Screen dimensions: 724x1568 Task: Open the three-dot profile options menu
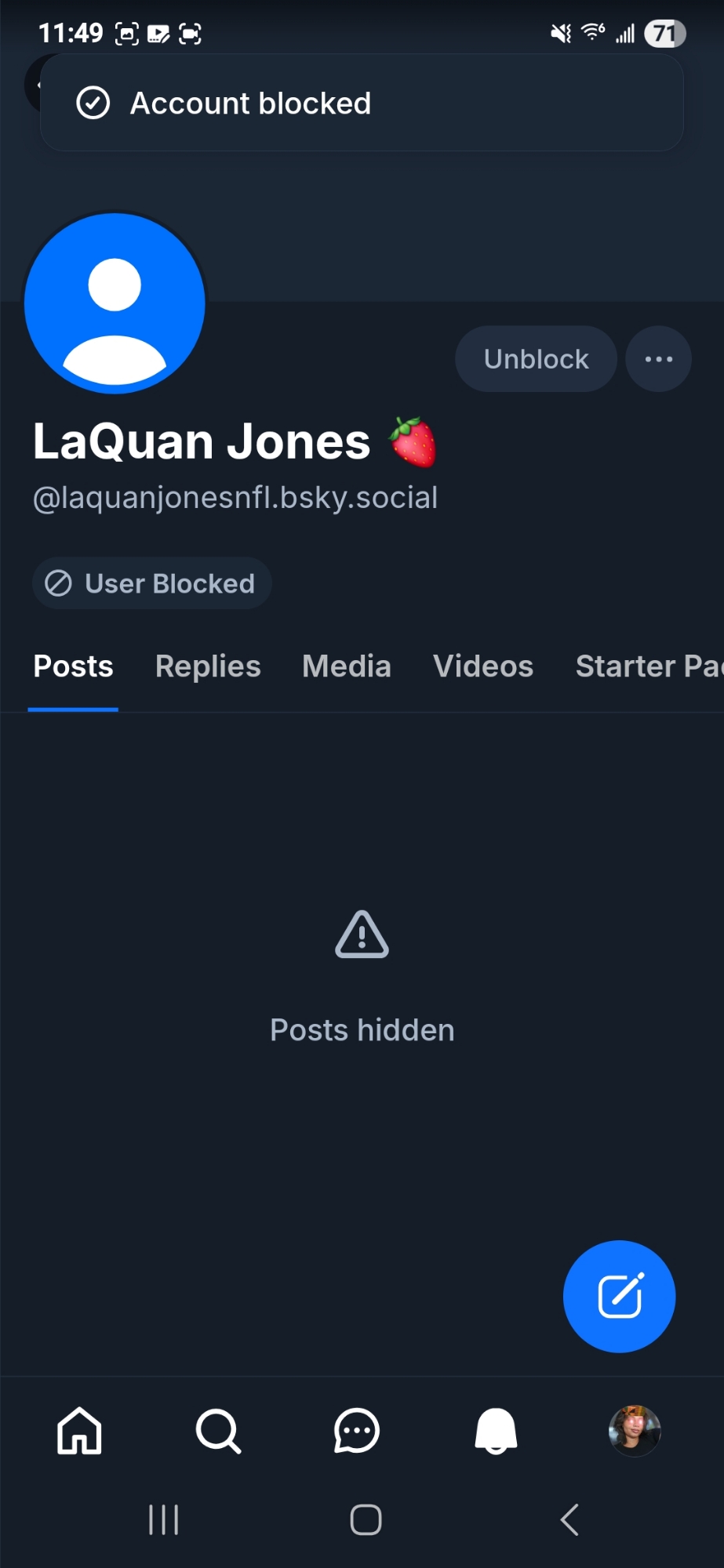click(658, 359)
